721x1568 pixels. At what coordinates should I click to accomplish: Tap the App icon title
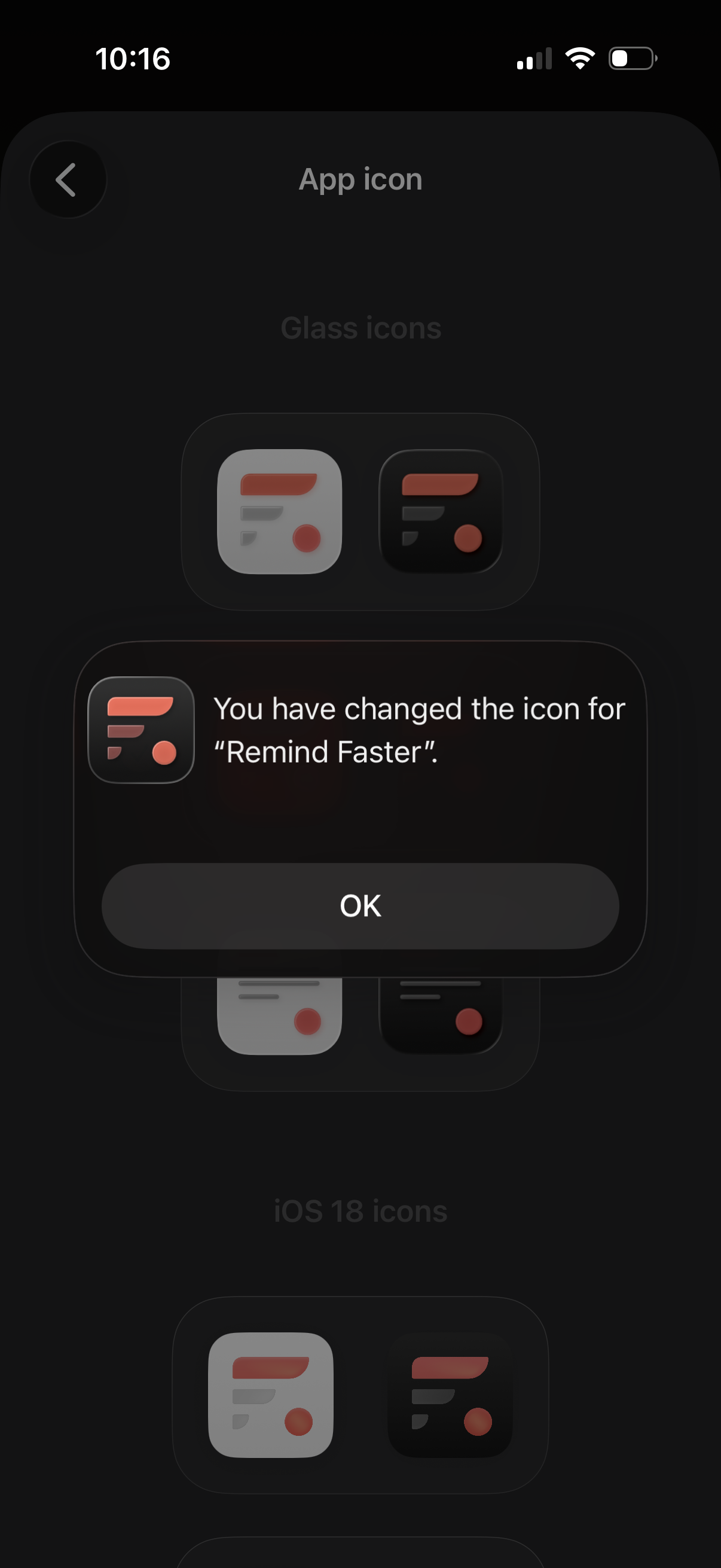tap(360, 179)
